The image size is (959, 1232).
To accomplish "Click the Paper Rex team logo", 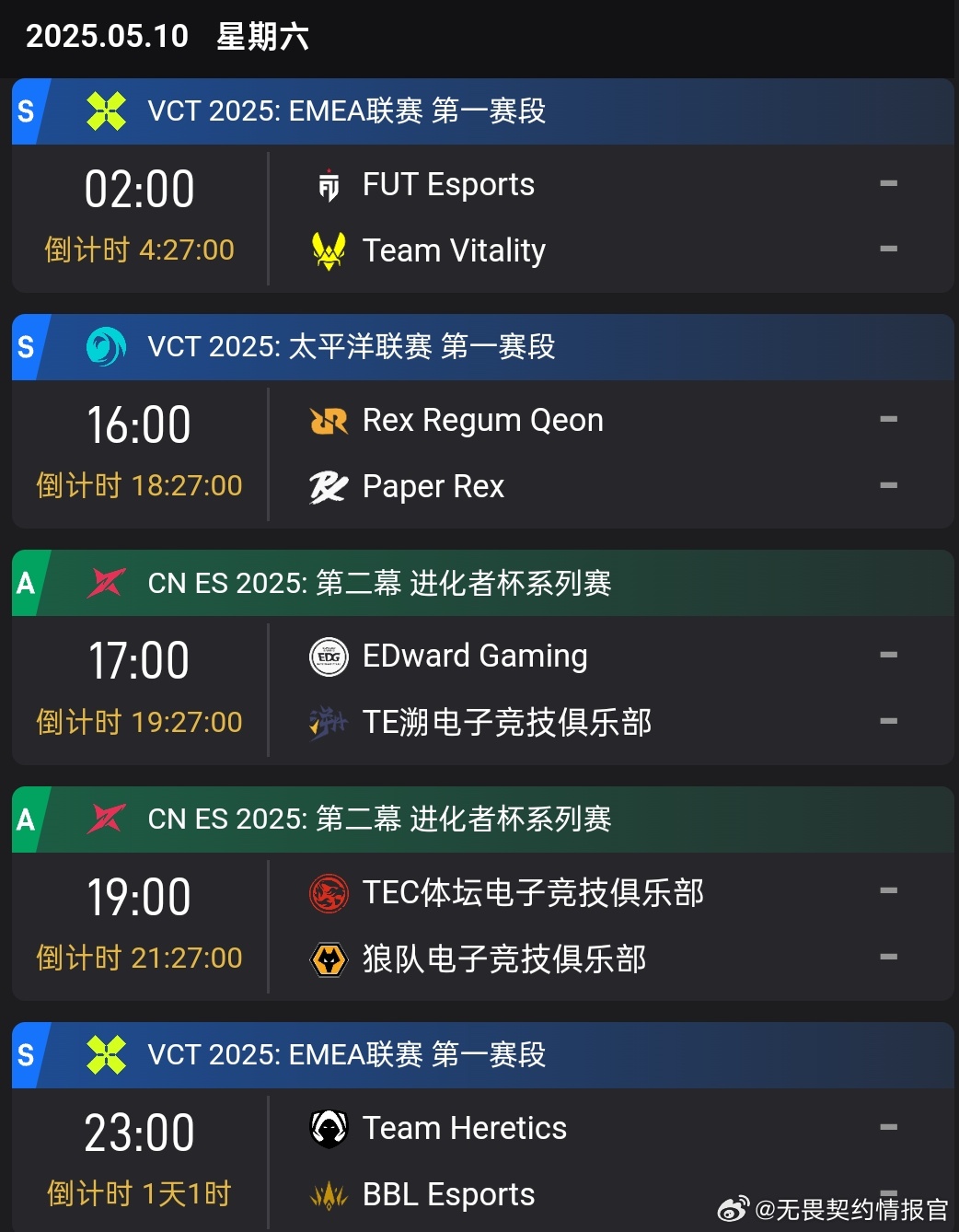I will tap(328, 486).
